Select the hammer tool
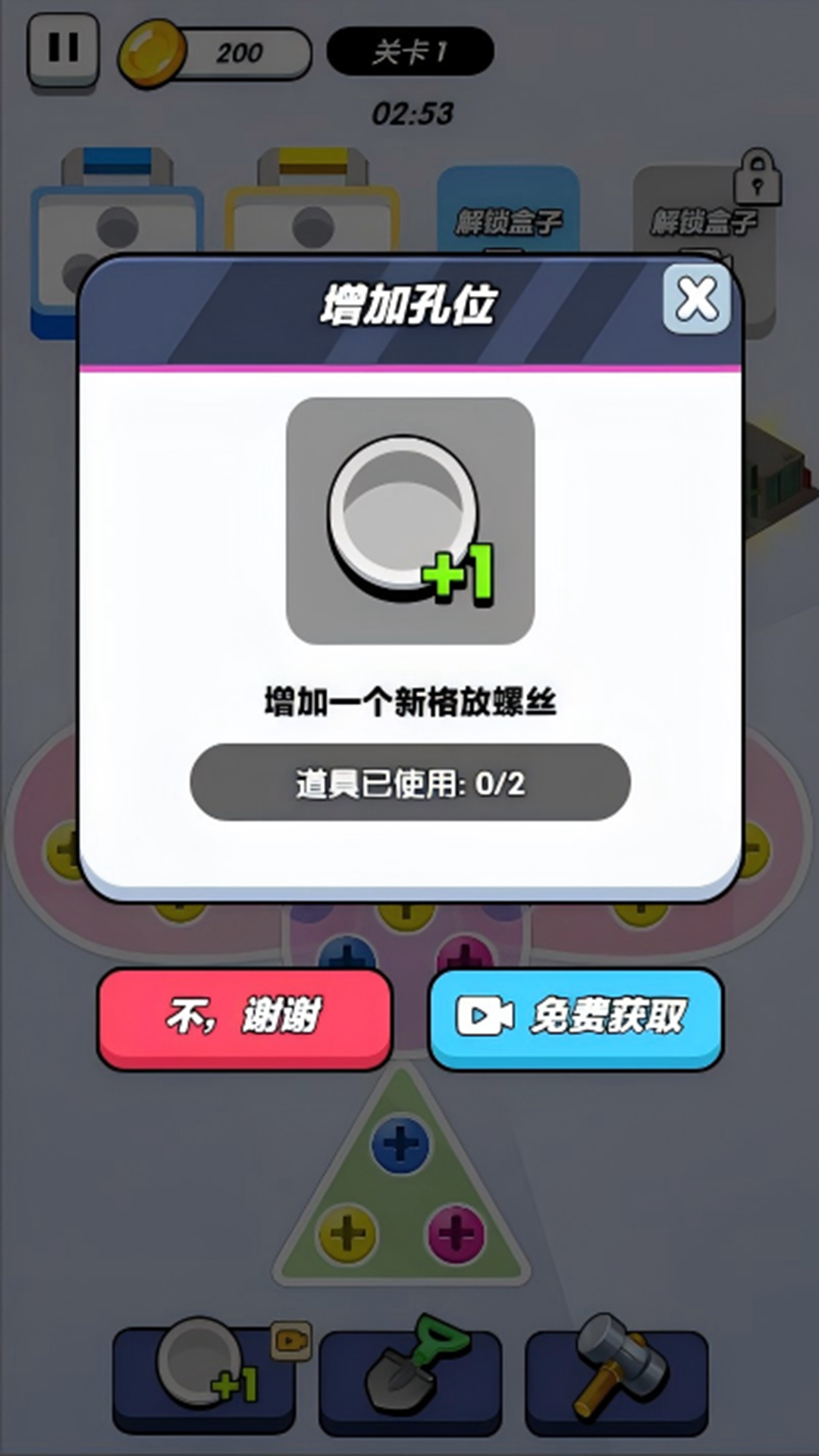This screenshot has height=1456, width=819. (616, 1377)
